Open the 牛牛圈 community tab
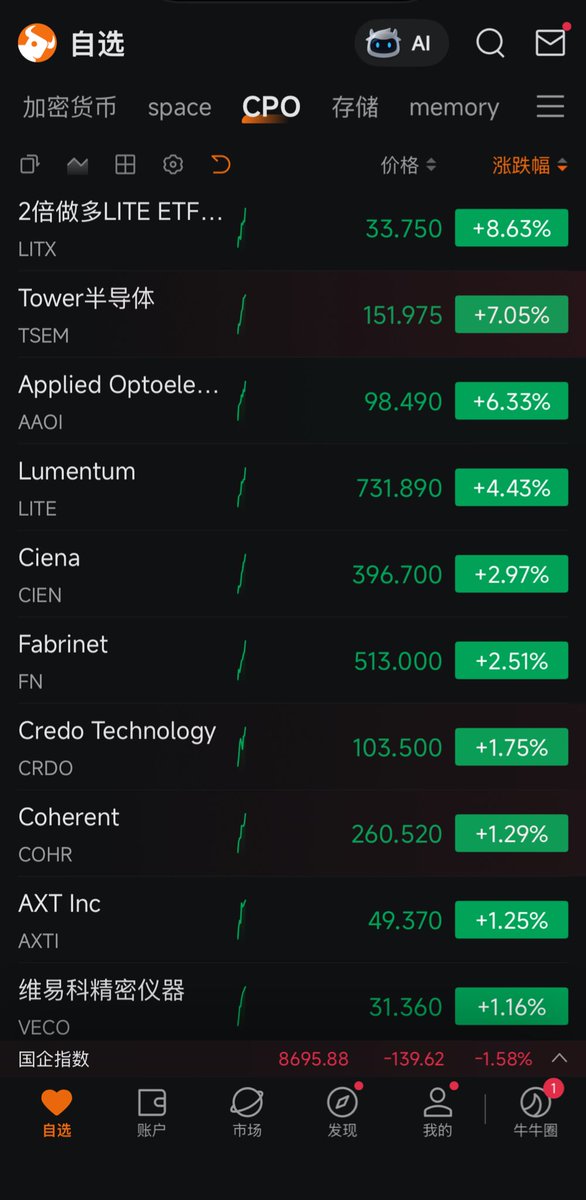This screenshot has width=586, height=1200. click(536, 1112)
